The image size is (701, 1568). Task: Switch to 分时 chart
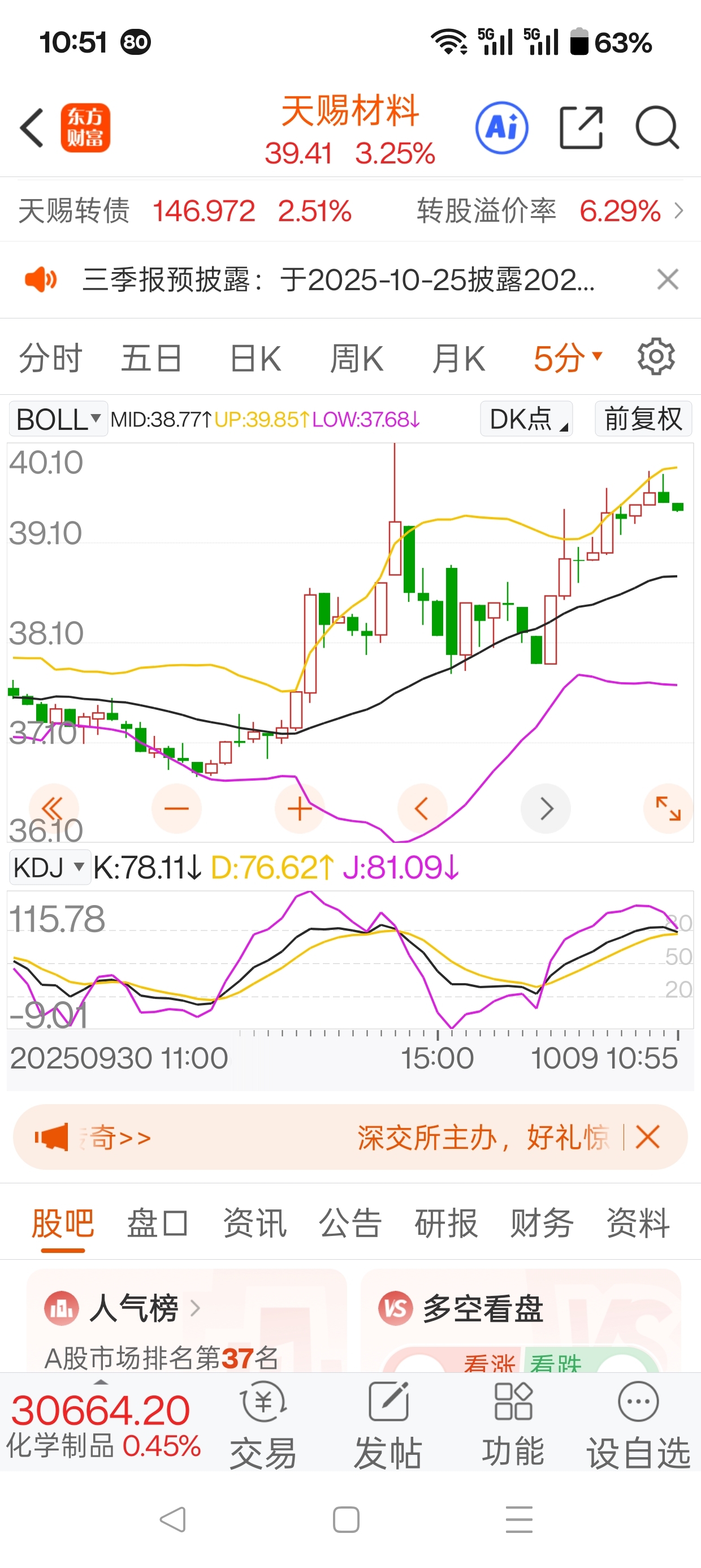(x=50, y=358)
